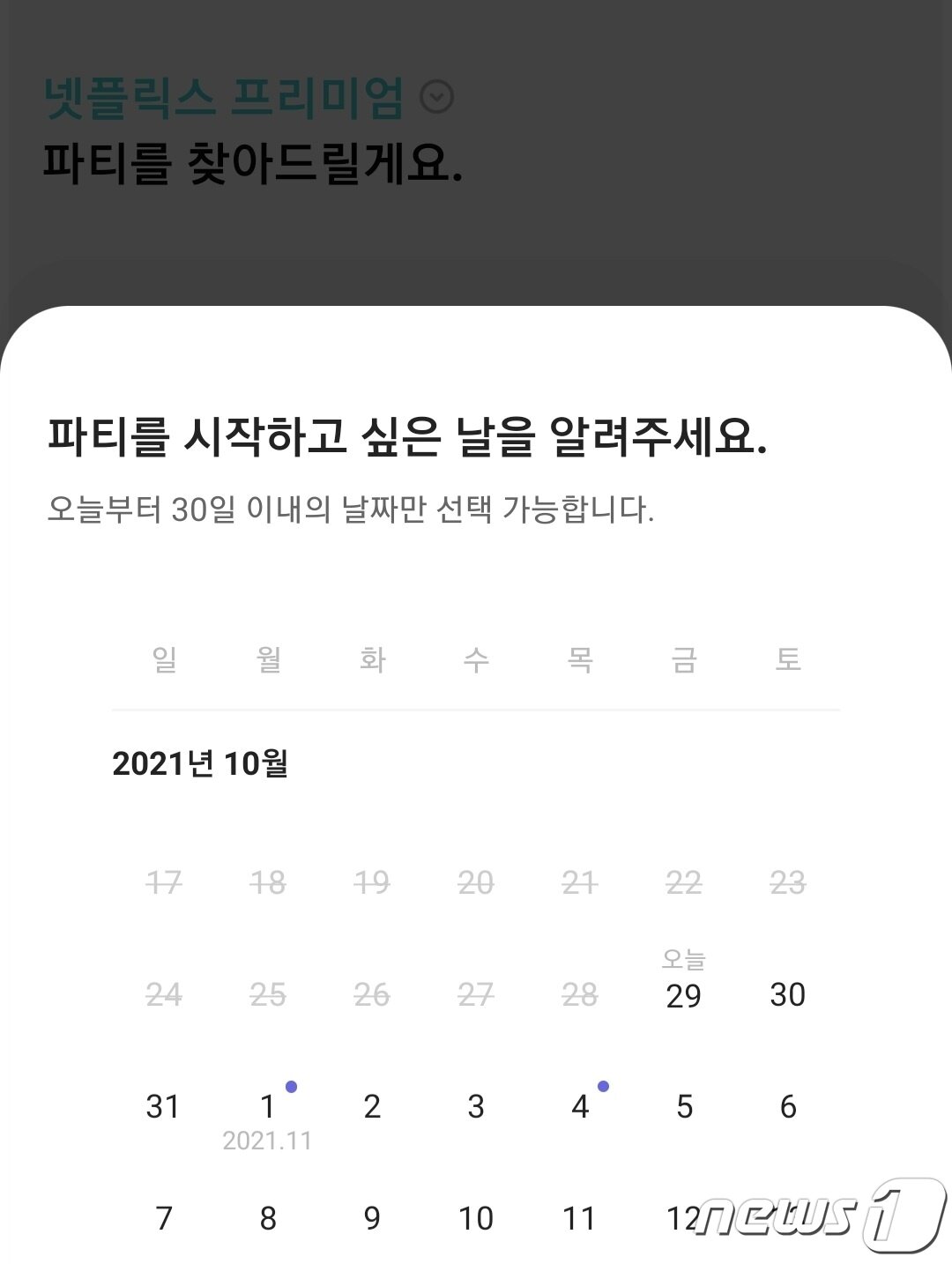Choose October 30 as start date
Screen dimensions: 952x1264
(x=787, y=995)
